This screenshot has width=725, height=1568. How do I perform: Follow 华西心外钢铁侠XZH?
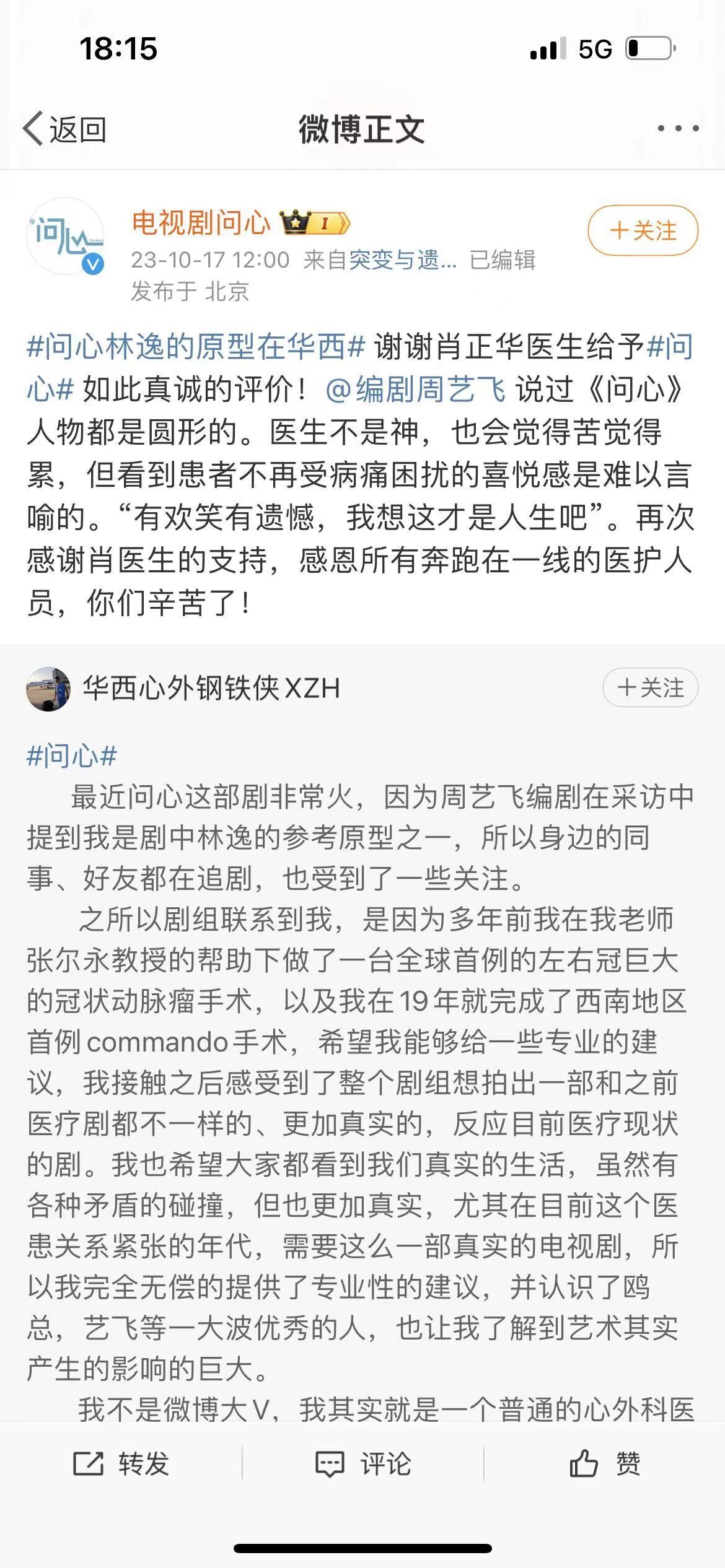[650, 687]
